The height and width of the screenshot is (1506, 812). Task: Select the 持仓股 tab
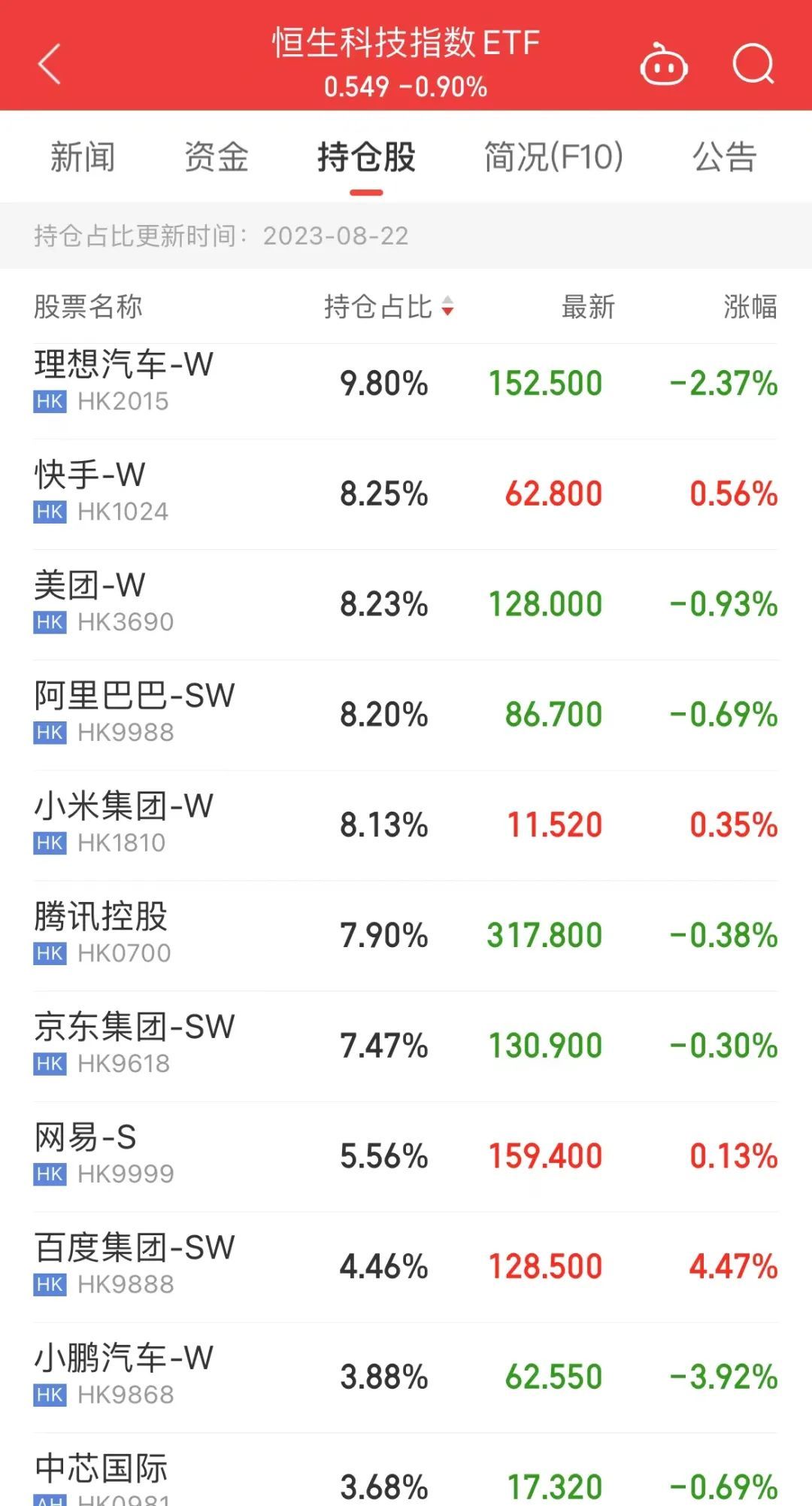366,157
